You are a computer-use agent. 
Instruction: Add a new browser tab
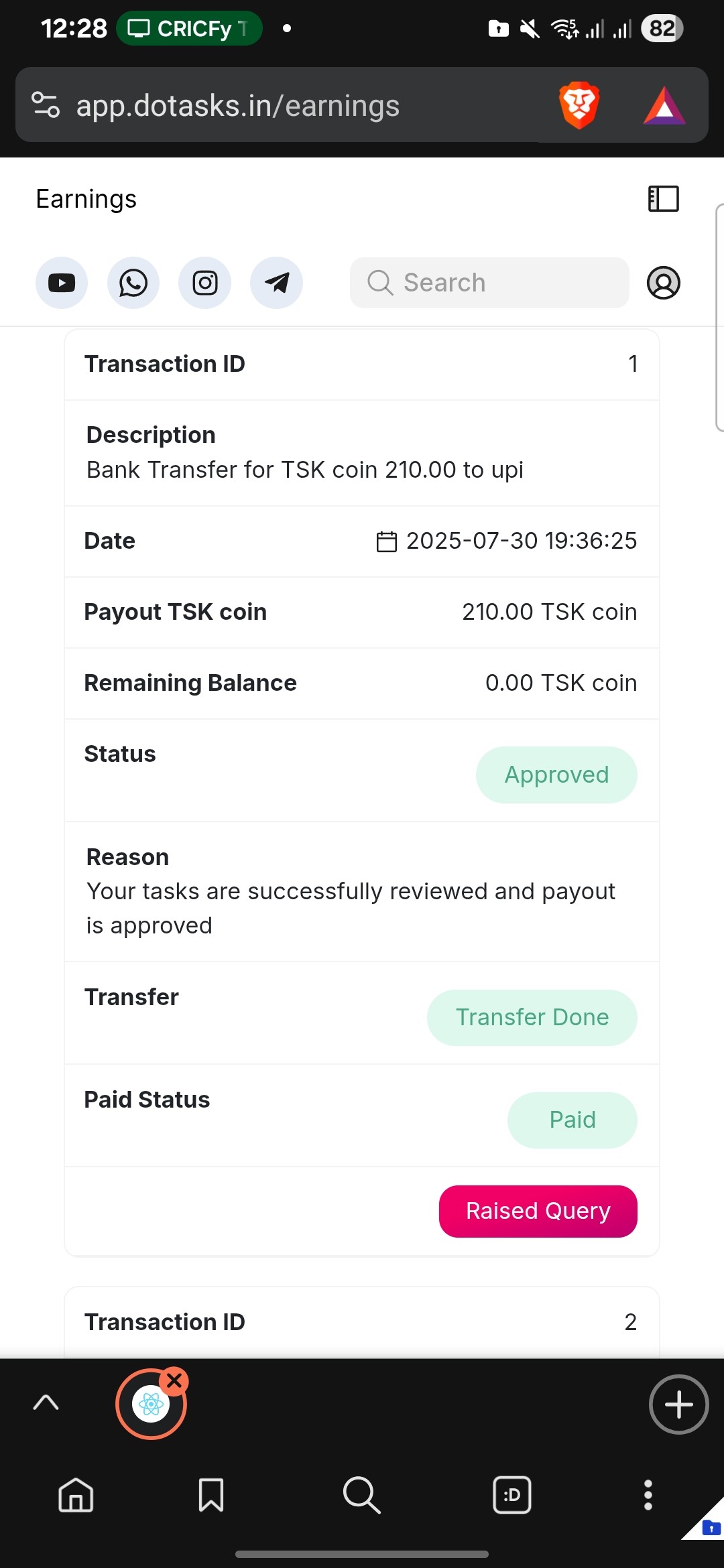(x=678, y=1404)
